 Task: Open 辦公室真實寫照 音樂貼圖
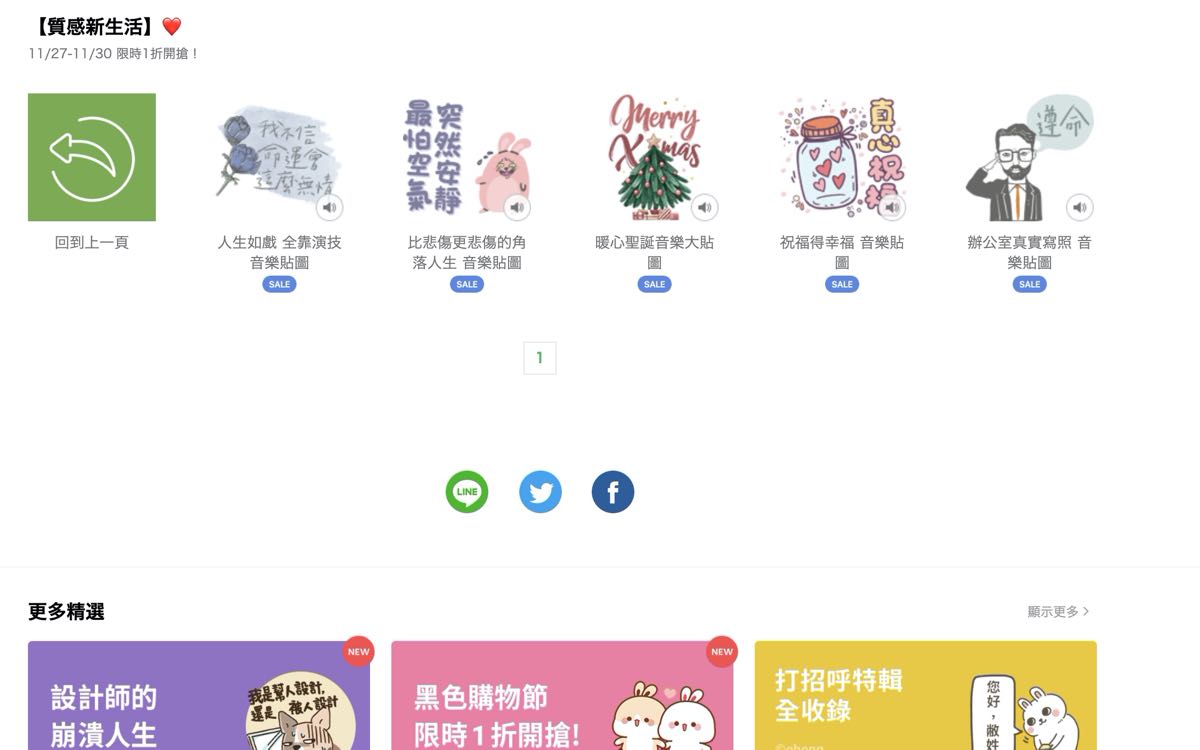tap(1029, 157)
